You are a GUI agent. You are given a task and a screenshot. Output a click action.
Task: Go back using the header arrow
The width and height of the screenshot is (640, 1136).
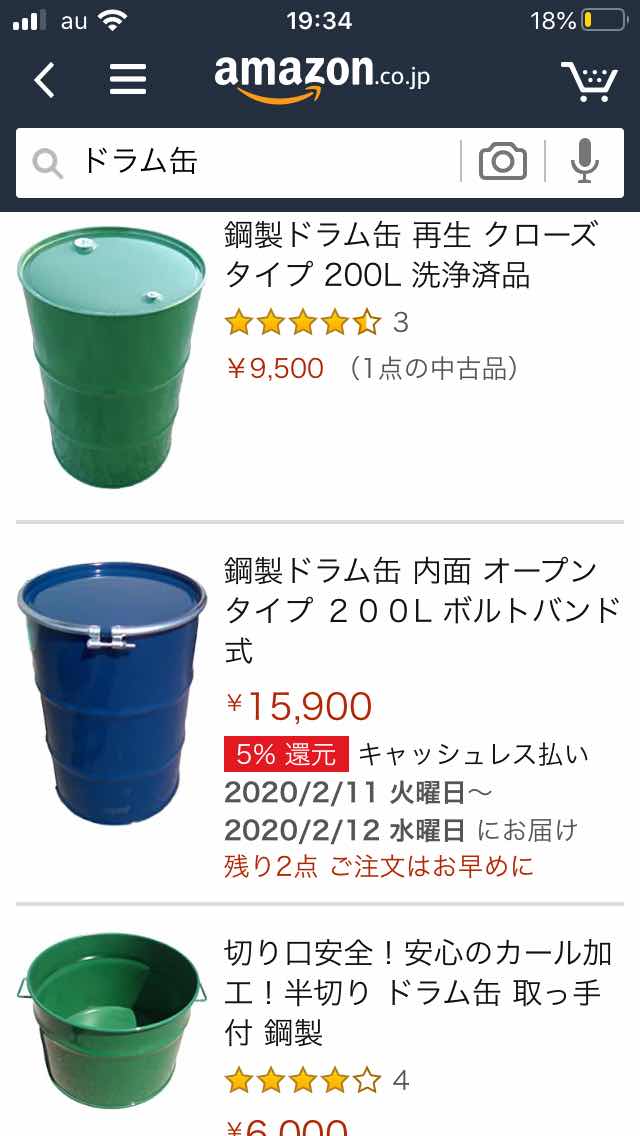point(45,79)
